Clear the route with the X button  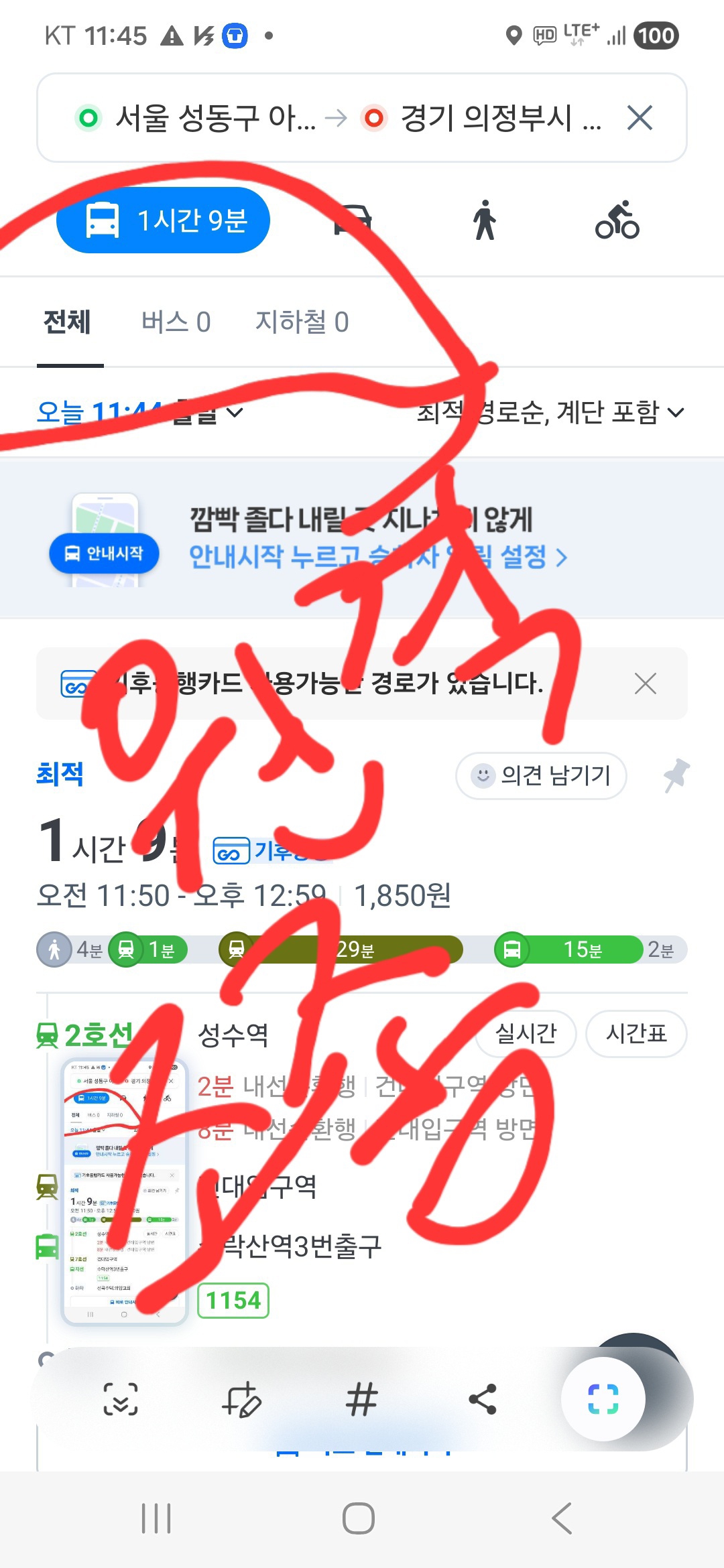coord(640,119)
